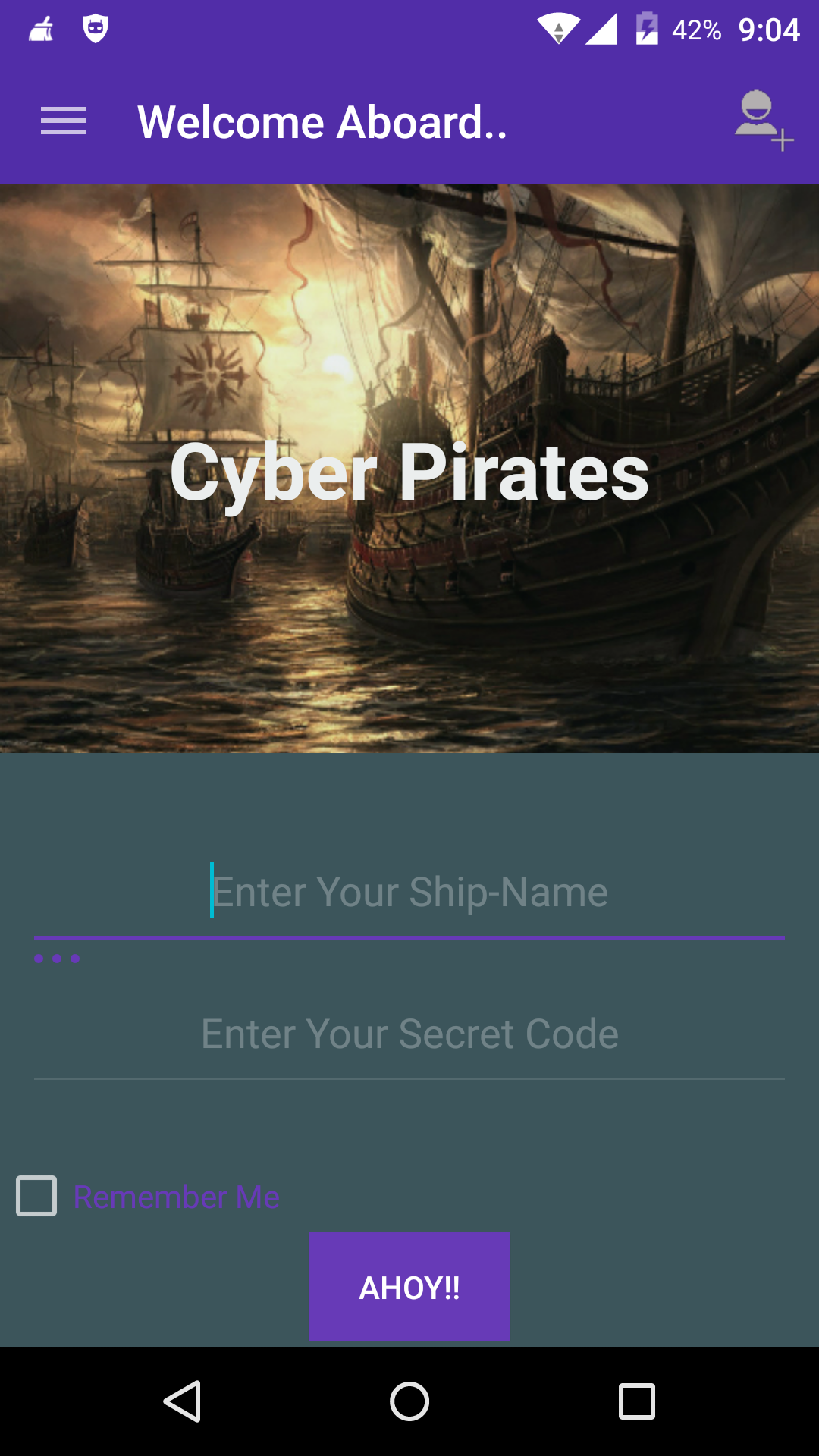Tap the Back navigation arrow
Viewport: 819px width, 1456px height.
(184, 1401)
